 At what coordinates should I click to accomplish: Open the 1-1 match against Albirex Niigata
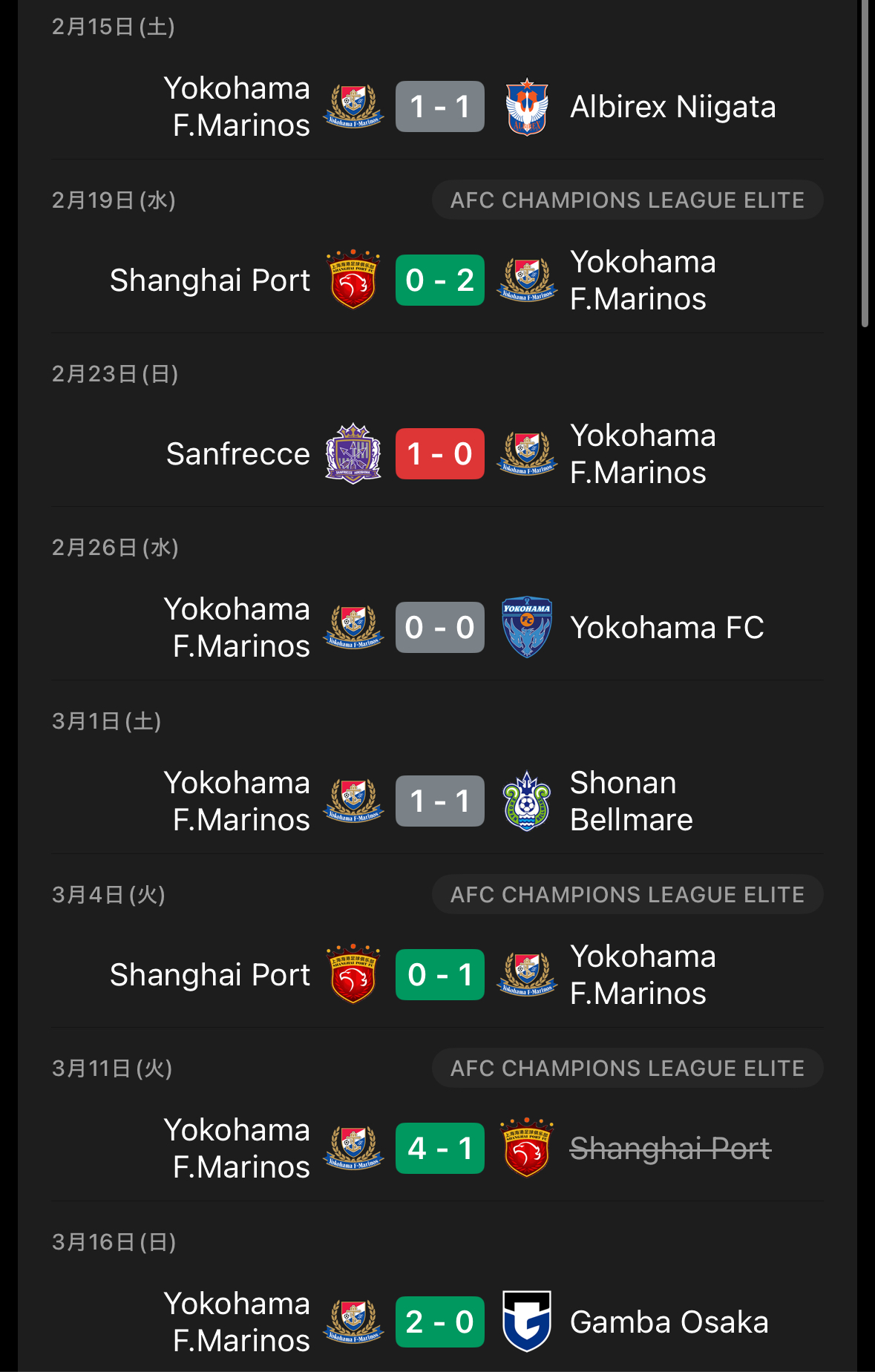pos(439,107)
